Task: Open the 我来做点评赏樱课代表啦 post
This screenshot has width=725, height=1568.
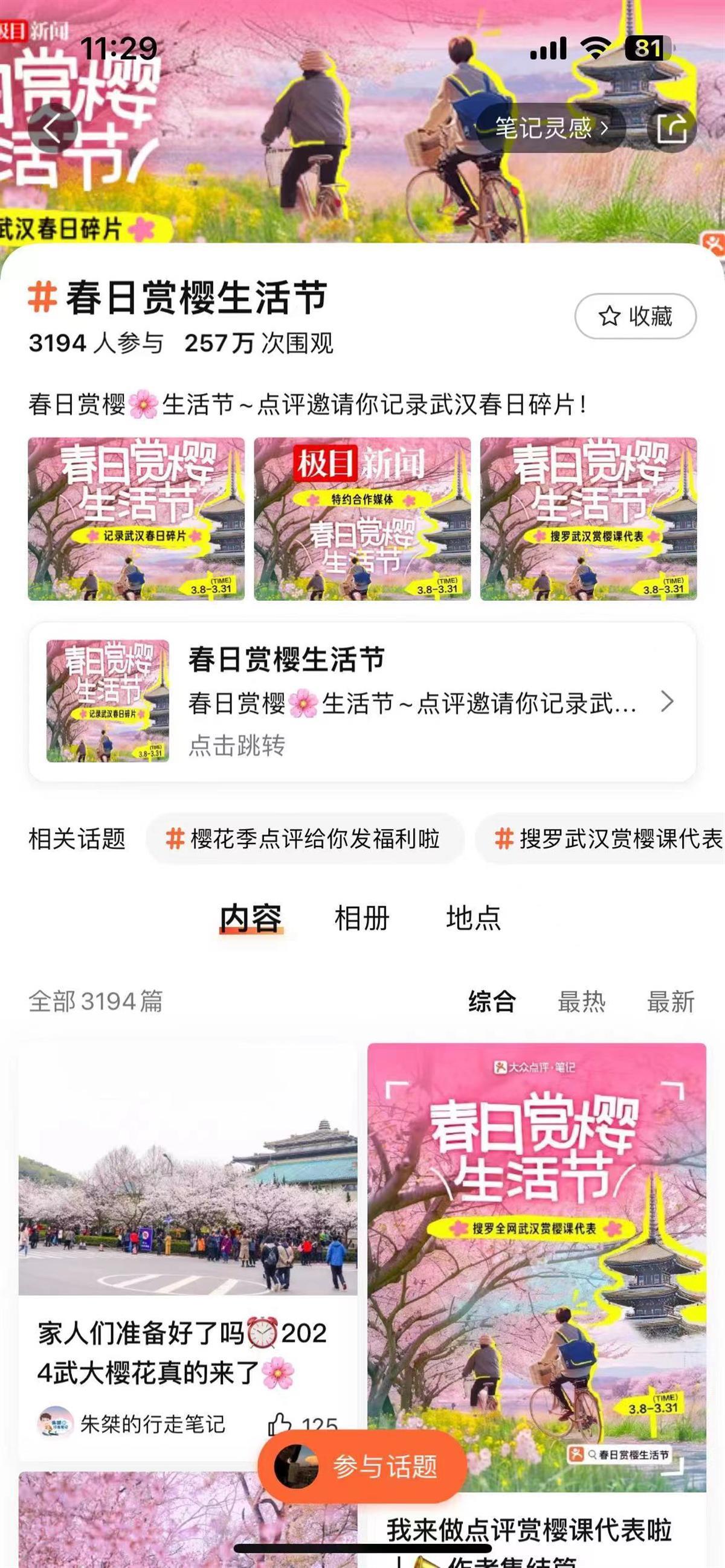Action: coord(536,1266)
